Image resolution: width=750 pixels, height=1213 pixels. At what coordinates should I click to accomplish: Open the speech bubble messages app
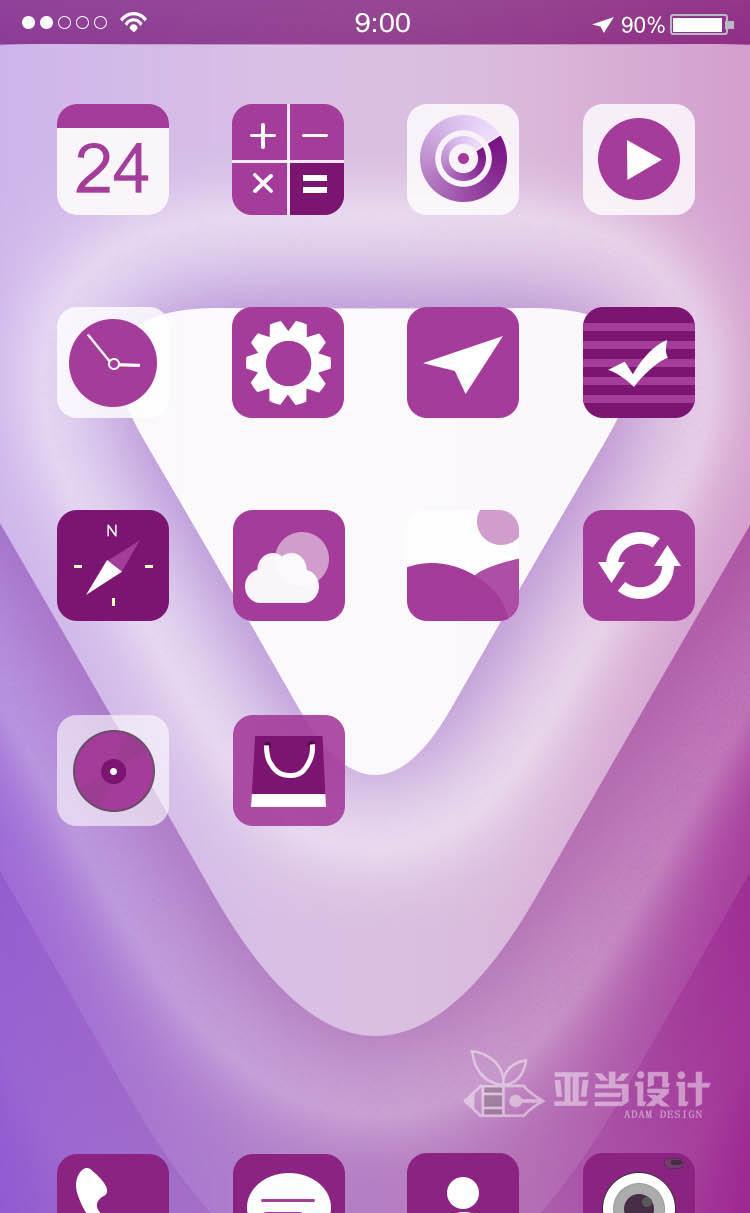point(288,1187)
